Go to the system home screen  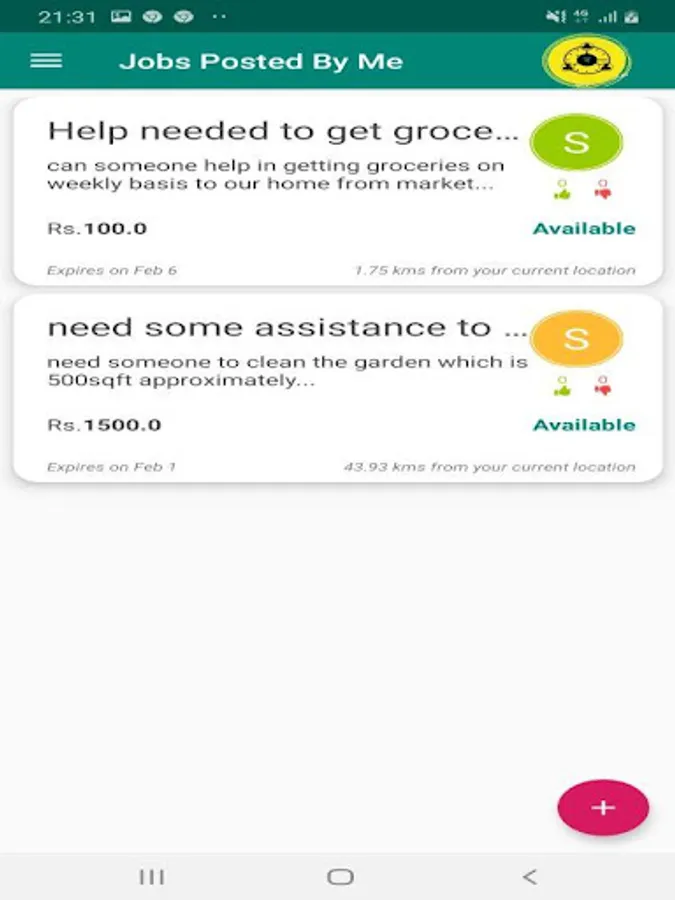pos(340,877)
